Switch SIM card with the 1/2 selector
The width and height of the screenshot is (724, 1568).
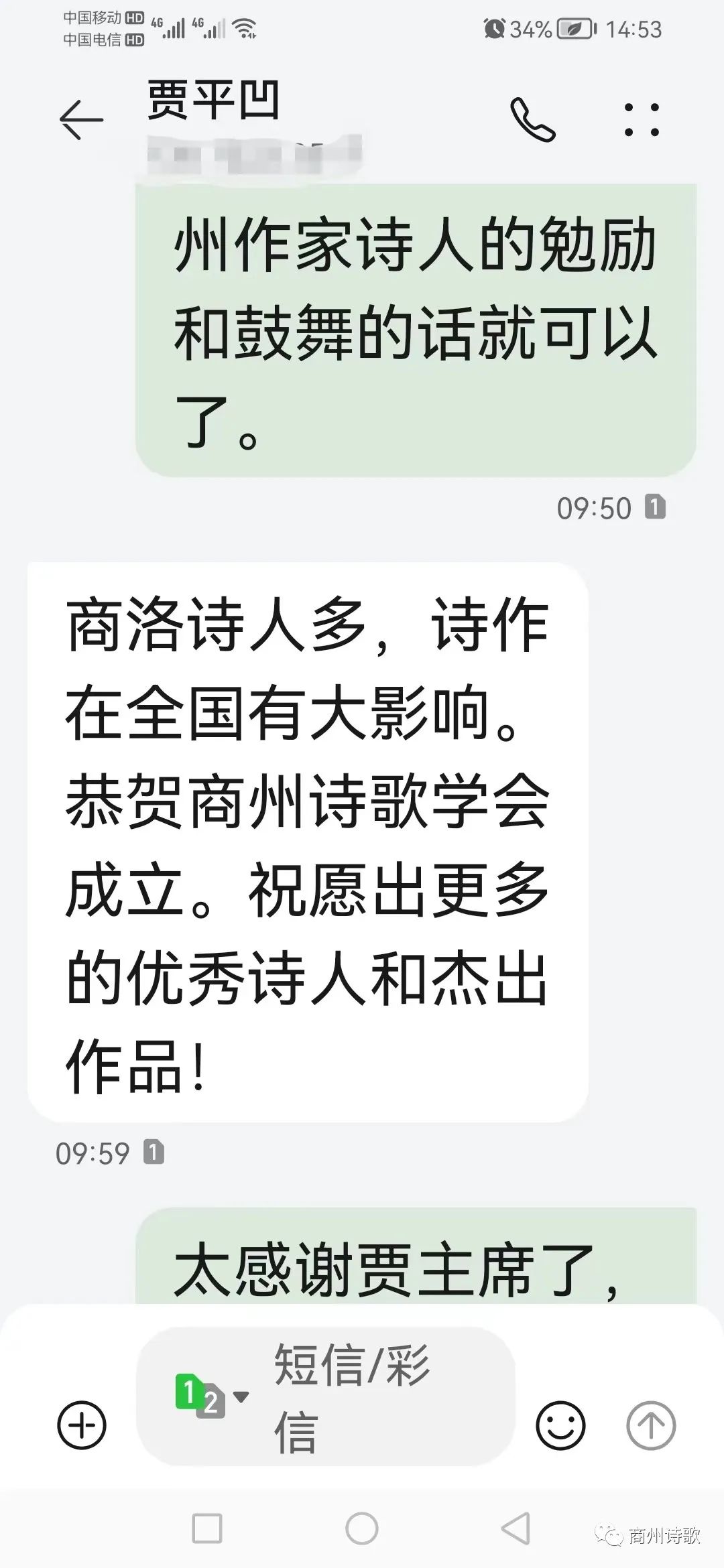point(210,1397)
